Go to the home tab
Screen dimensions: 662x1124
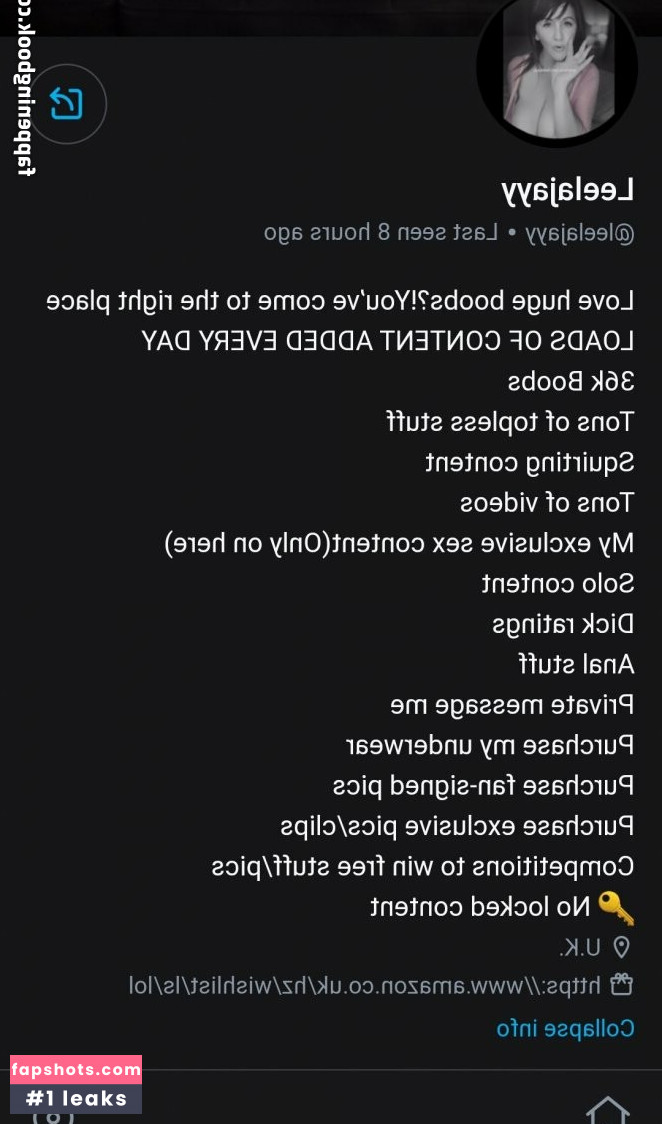pyautogui.click(x=607, y=1110)
